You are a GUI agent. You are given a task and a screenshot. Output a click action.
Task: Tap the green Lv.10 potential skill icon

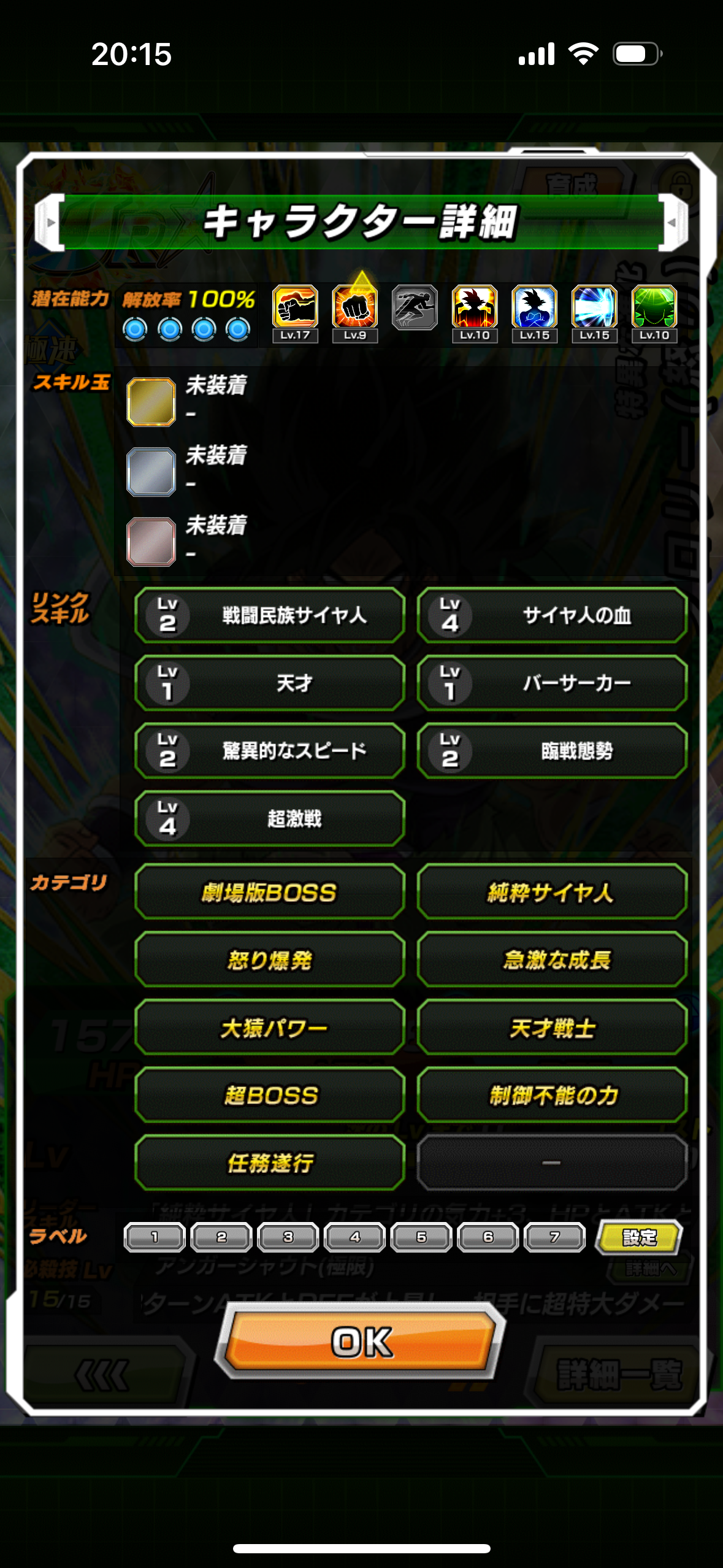point(654,313)
